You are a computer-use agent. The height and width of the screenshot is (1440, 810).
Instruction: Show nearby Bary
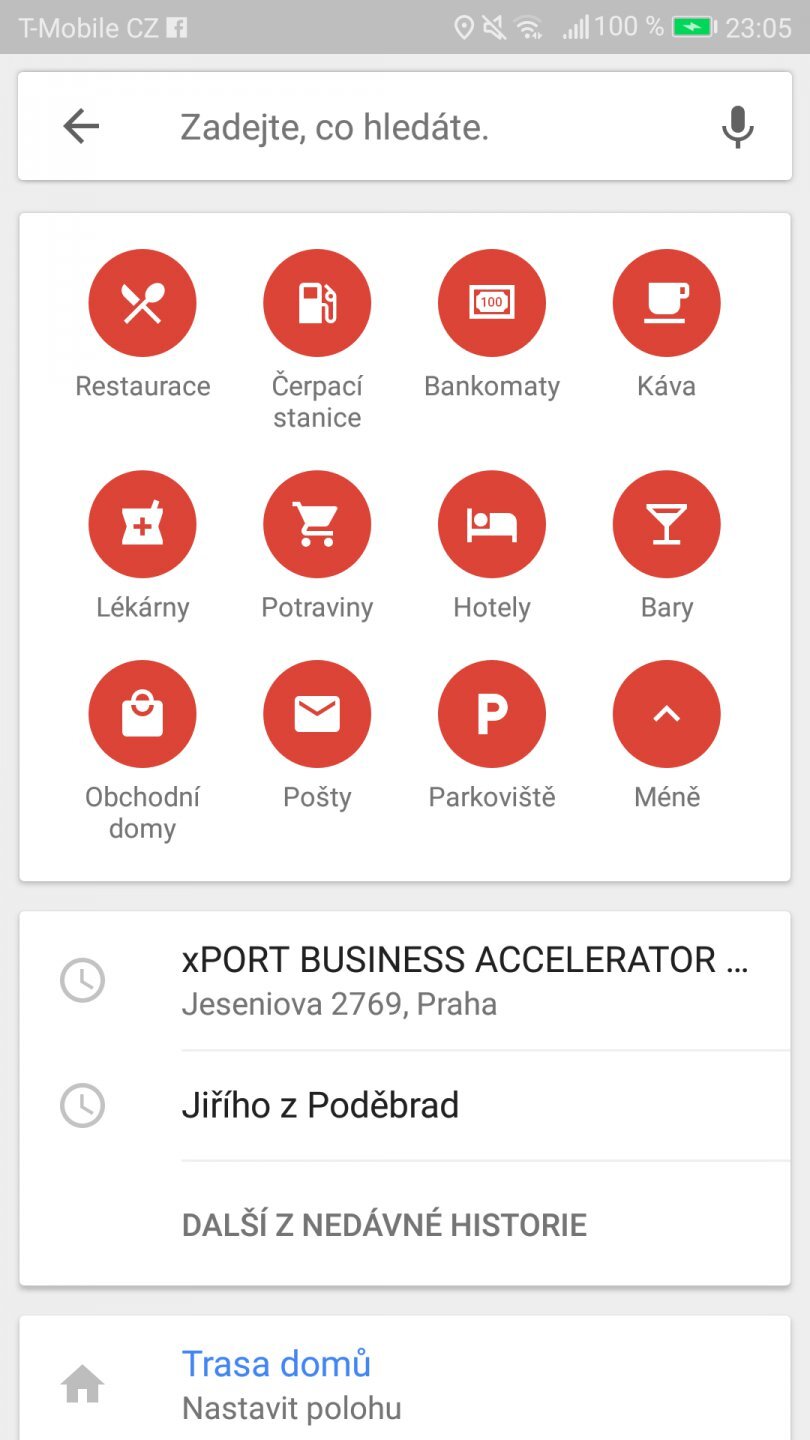click(x=666, y=525)
